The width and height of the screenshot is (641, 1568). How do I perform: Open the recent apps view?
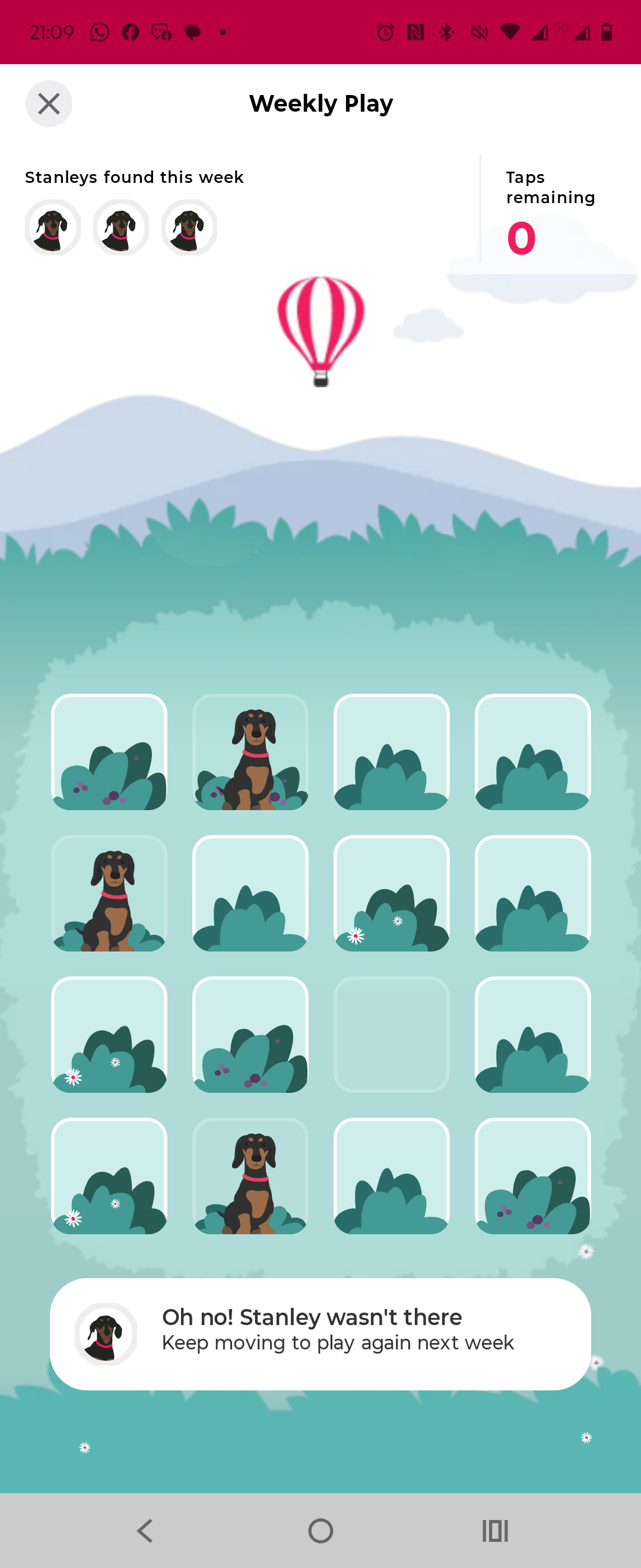click(x=495, y=1530)
